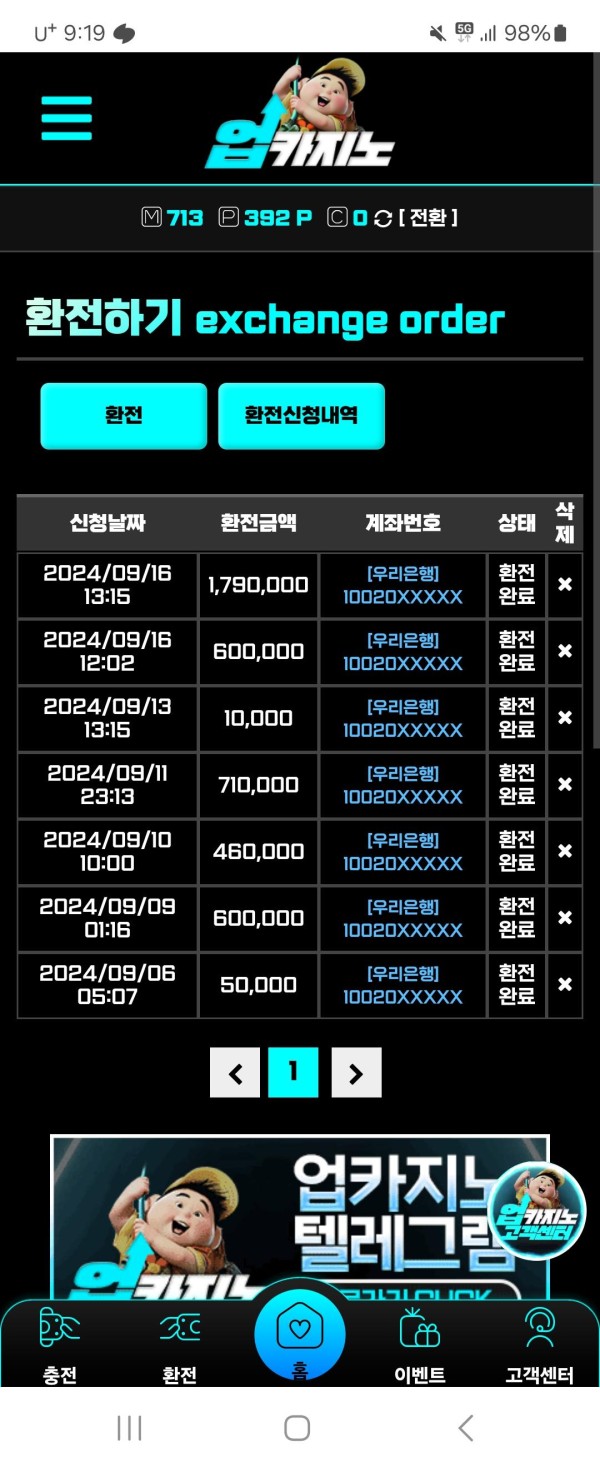Switch to the 충전 tab
Image resolution: width=600 pixels, height=1467 pixels.
point(60,1346)
